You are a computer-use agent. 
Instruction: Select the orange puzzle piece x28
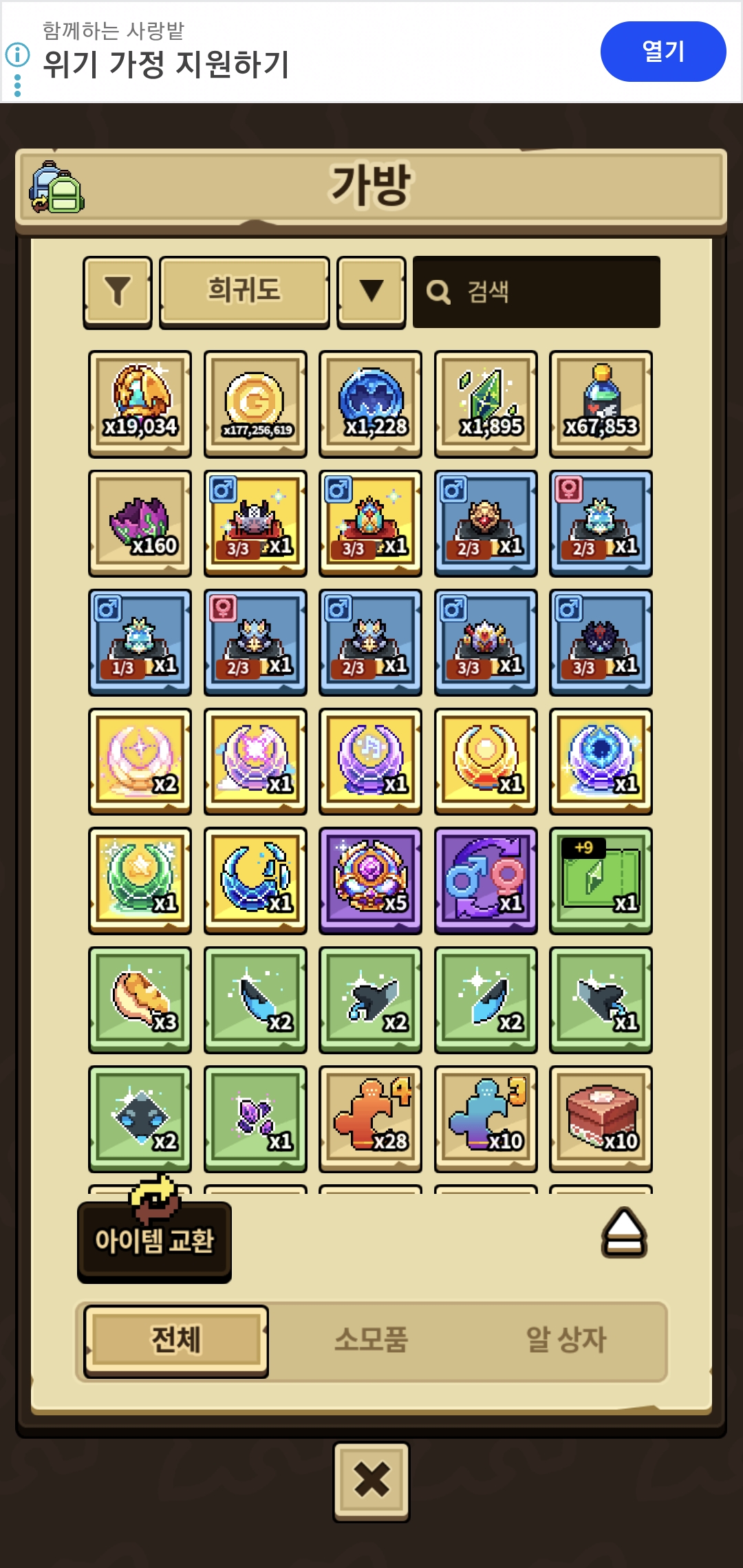370,1118
